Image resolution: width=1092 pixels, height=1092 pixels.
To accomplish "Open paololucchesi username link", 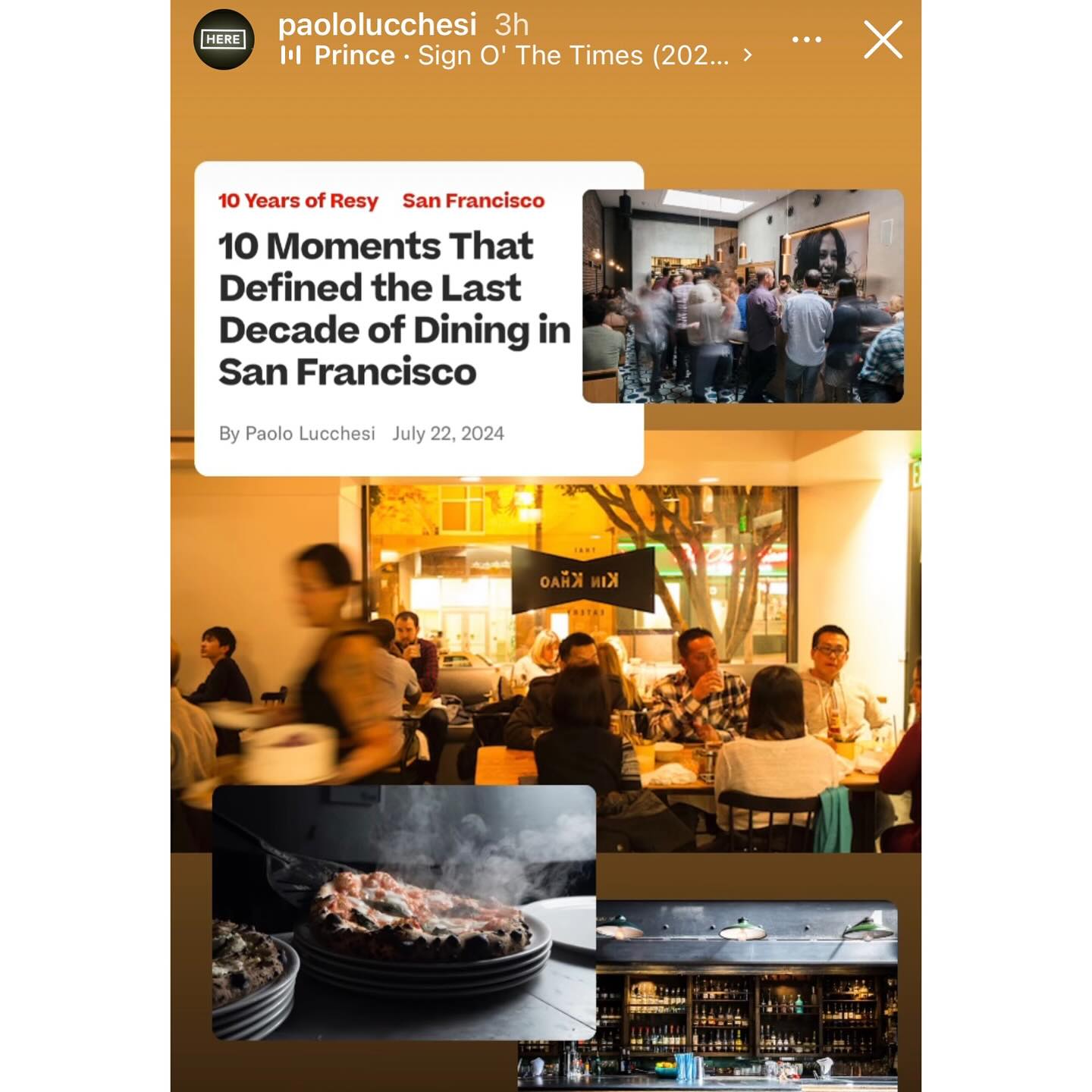I will 377,24.
